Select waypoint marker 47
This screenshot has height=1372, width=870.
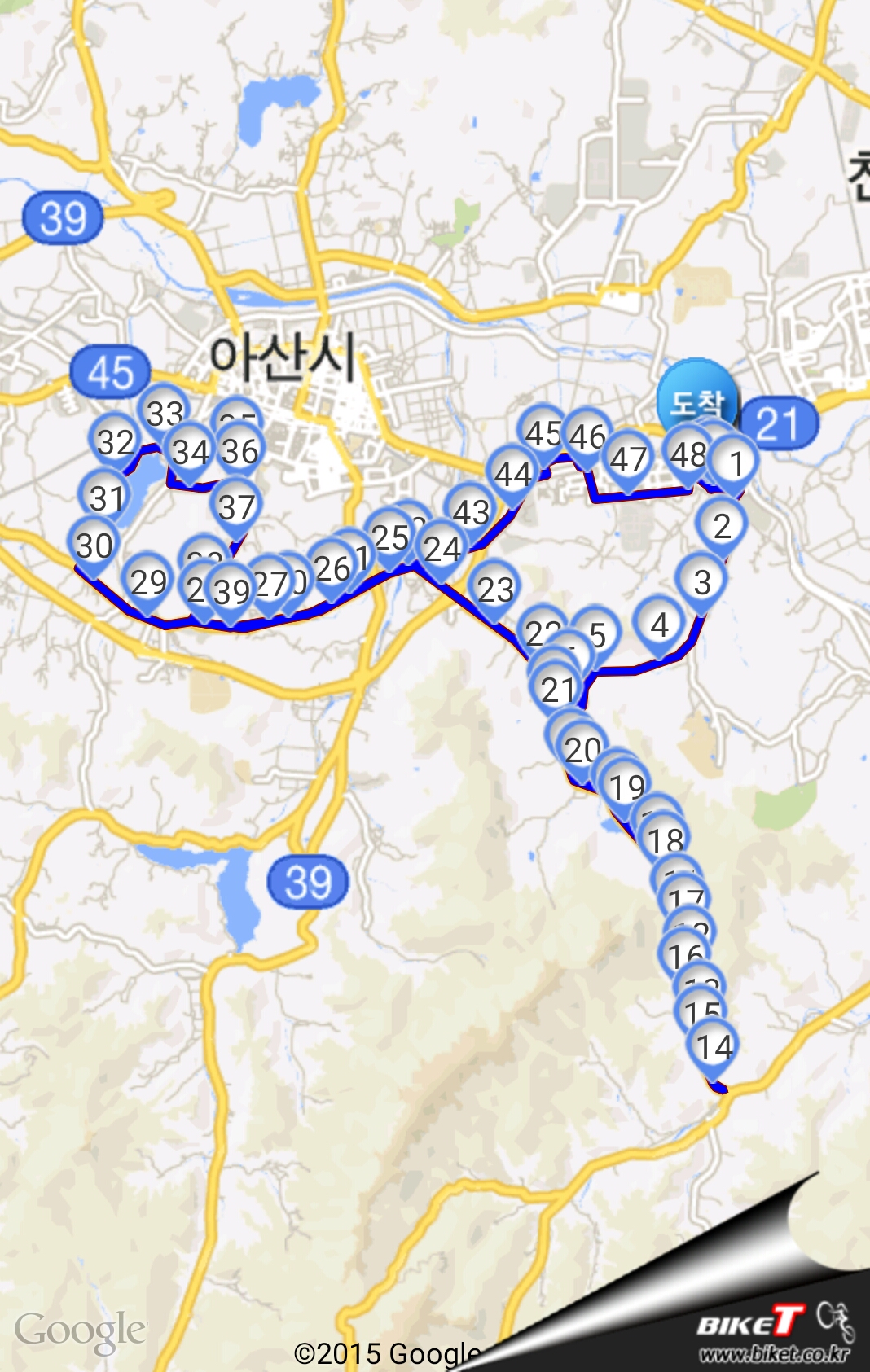(628, 459)
